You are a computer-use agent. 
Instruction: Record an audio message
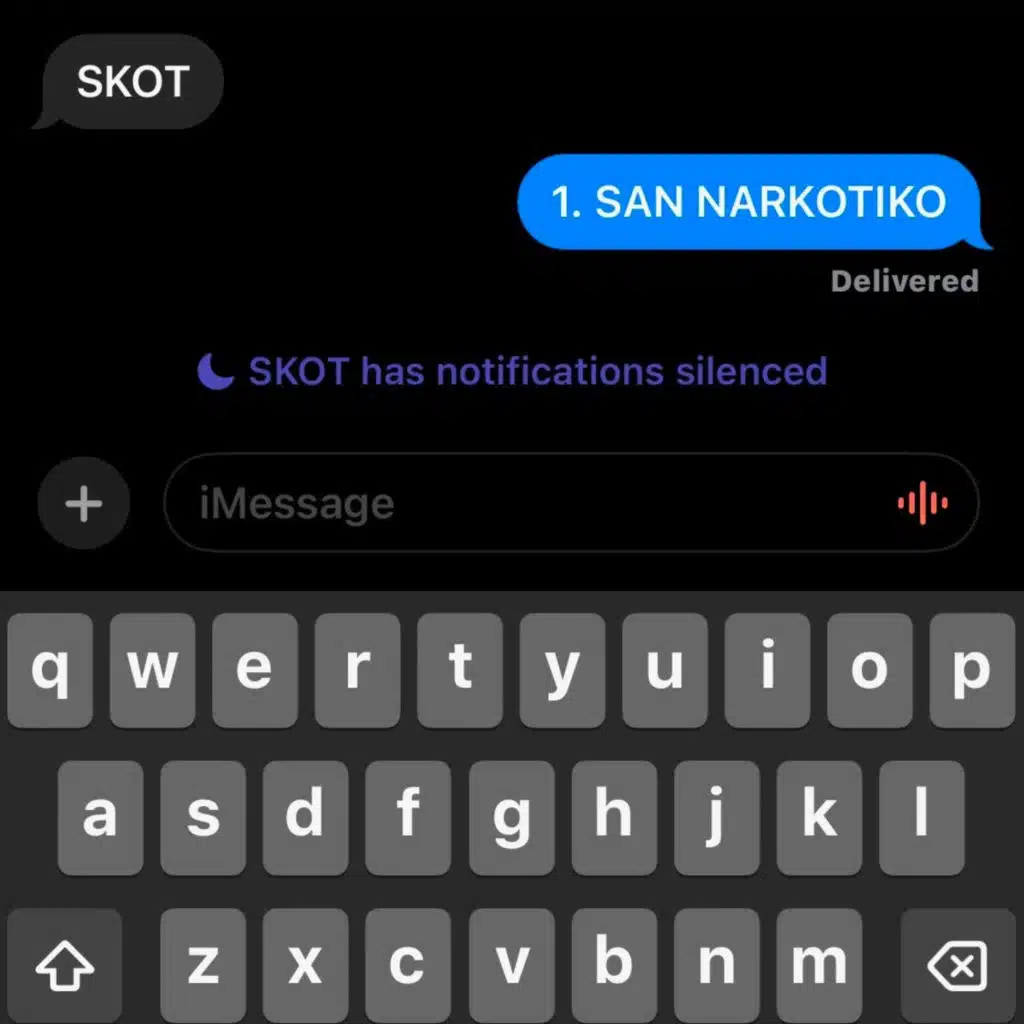922,503
